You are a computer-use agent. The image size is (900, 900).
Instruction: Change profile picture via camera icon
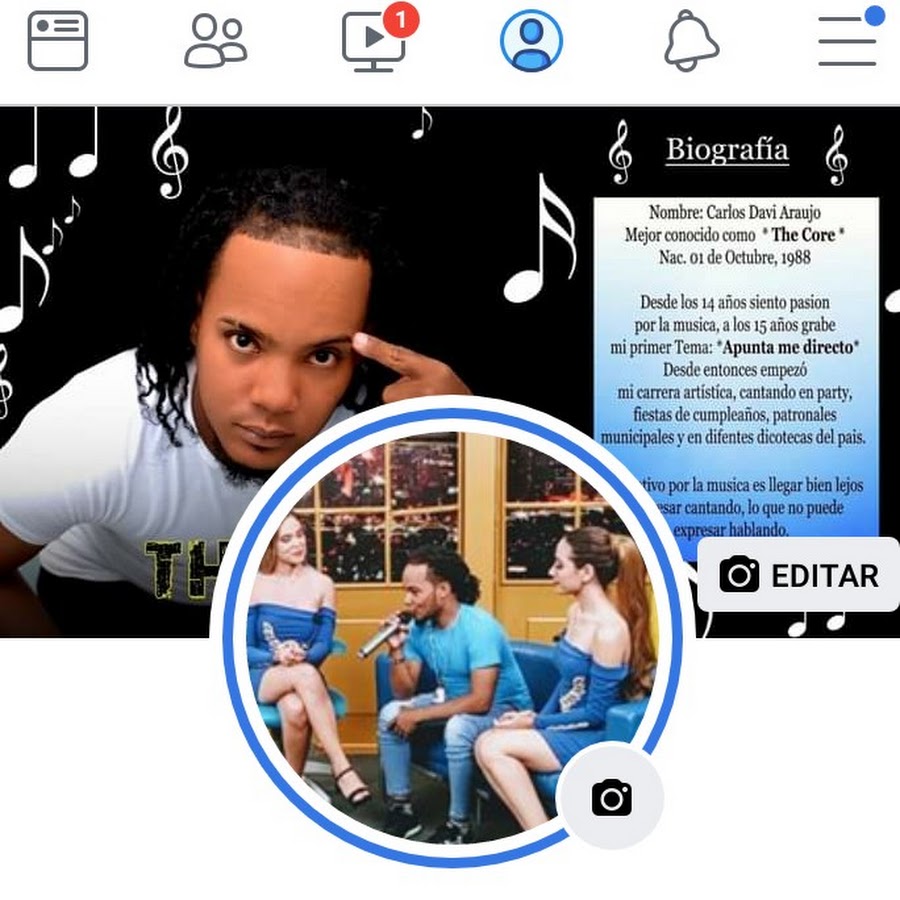tap(611, 798)
